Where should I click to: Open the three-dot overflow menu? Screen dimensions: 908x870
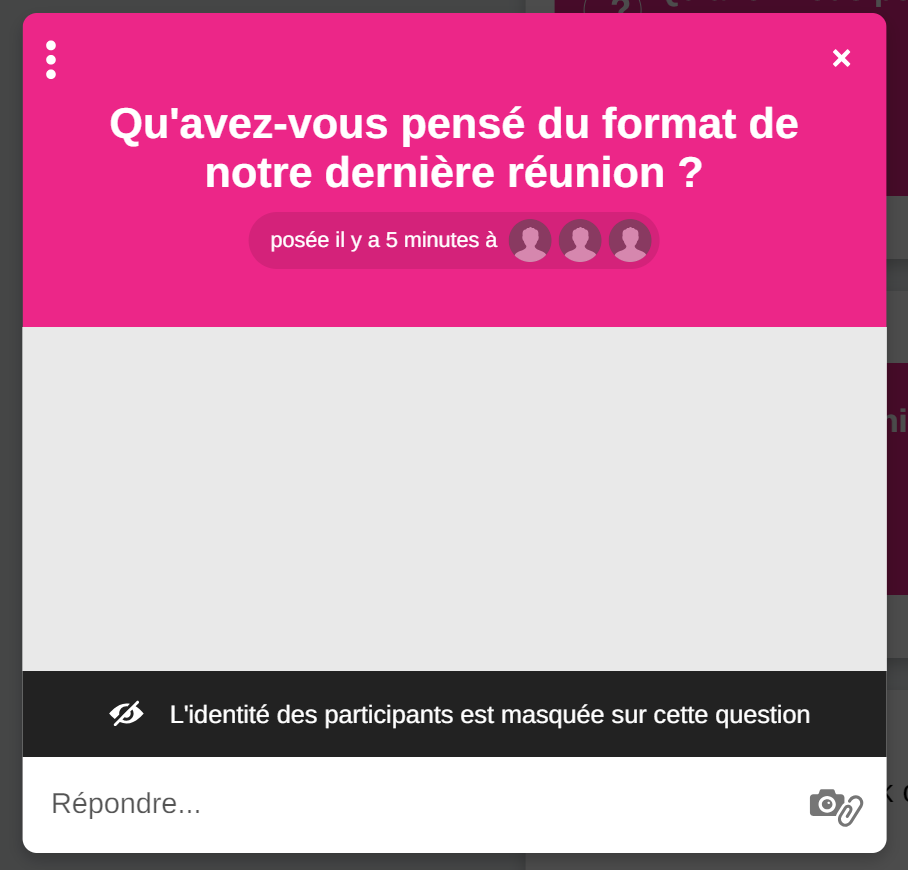(51, 60)
